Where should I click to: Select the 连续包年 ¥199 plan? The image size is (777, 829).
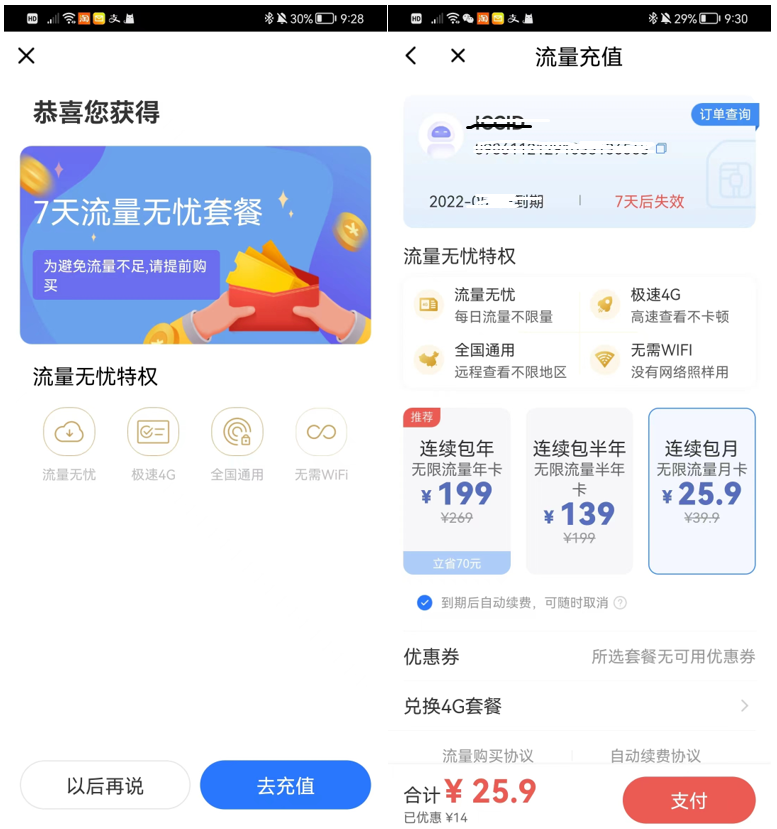[457, 490]
